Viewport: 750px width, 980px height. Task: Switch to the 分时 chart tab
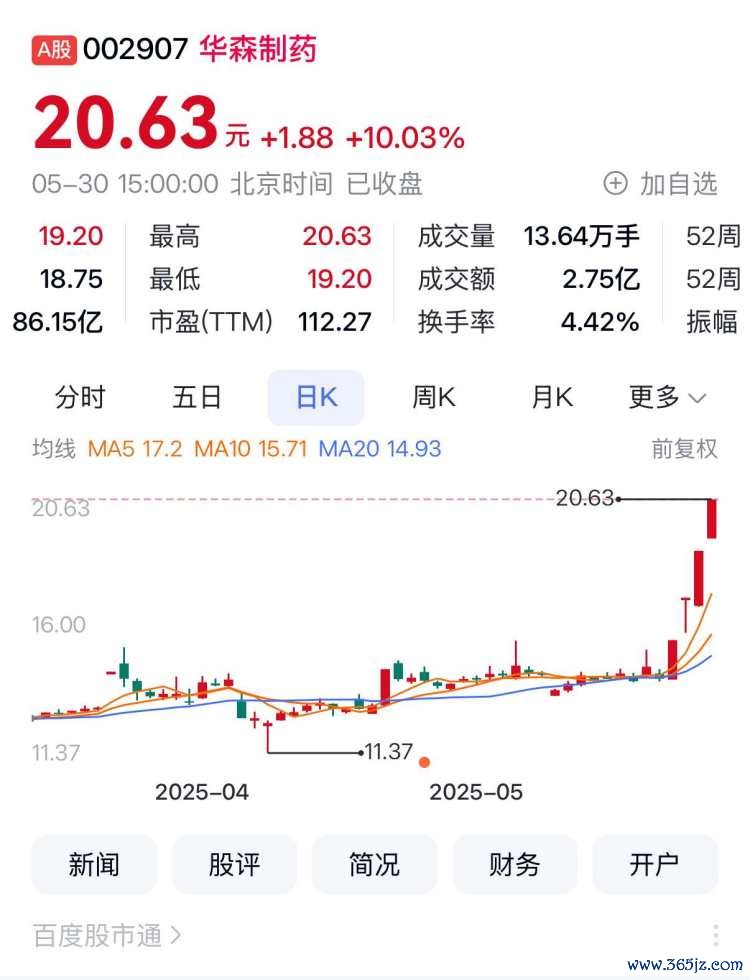tap(80, 397)
